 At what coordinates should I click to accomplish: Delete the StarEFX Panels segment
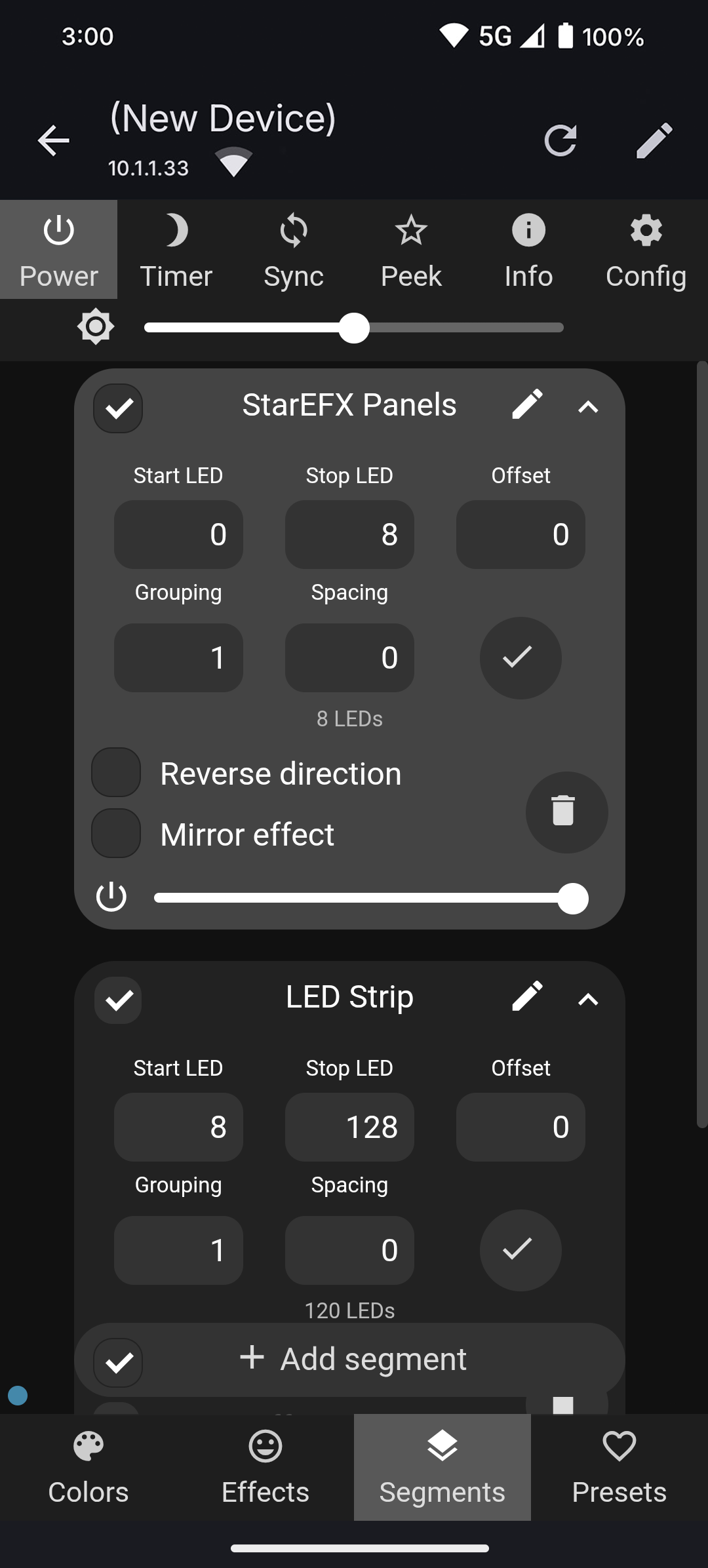coord(566,813)
